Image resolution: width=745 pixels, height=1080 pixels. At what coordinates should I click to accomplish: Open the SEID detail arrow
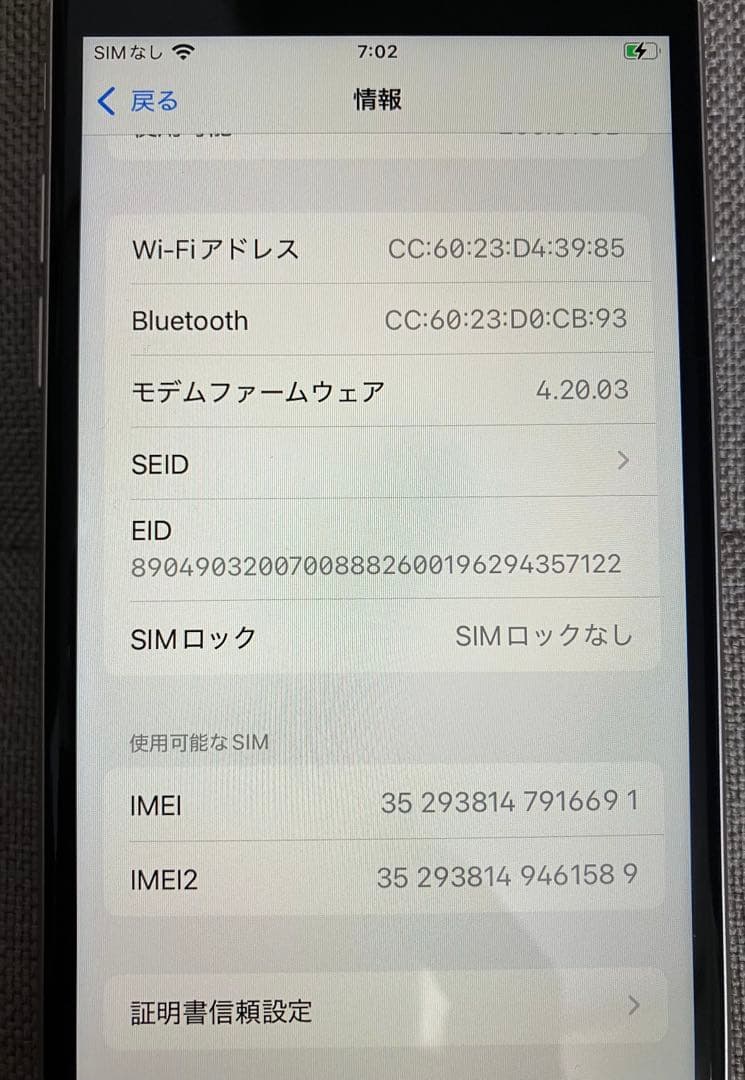click(x=623, y=462)
